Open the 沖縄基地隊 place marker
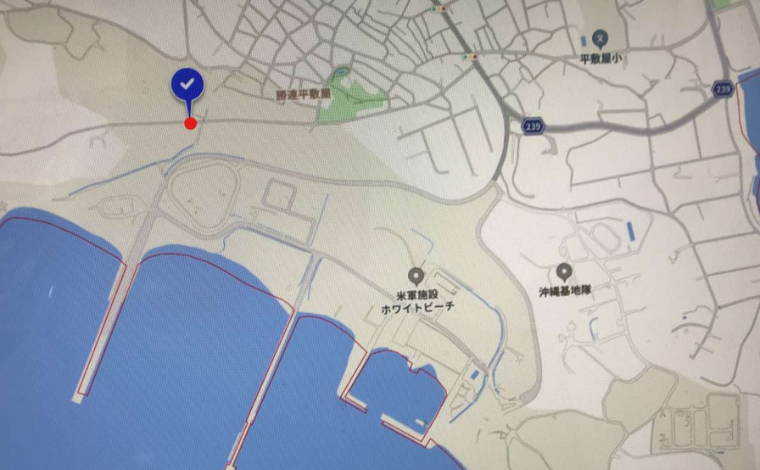 (564, 270)
